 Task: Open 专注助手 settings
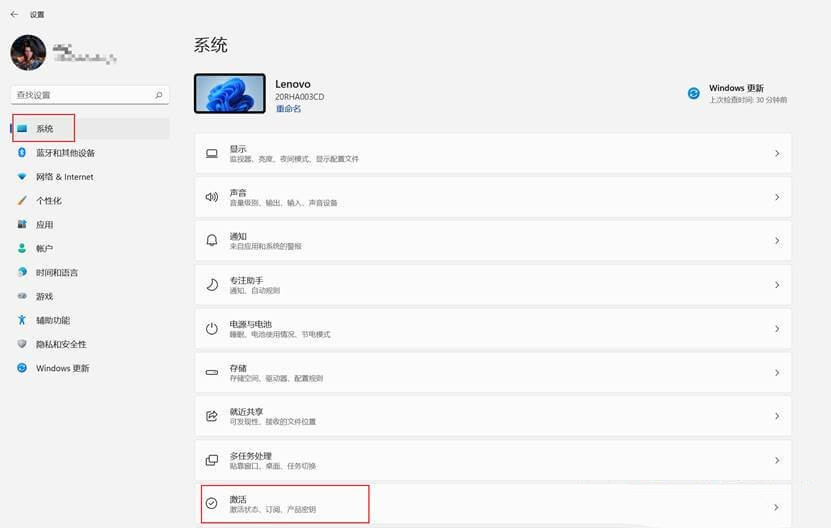pos(492,285)
